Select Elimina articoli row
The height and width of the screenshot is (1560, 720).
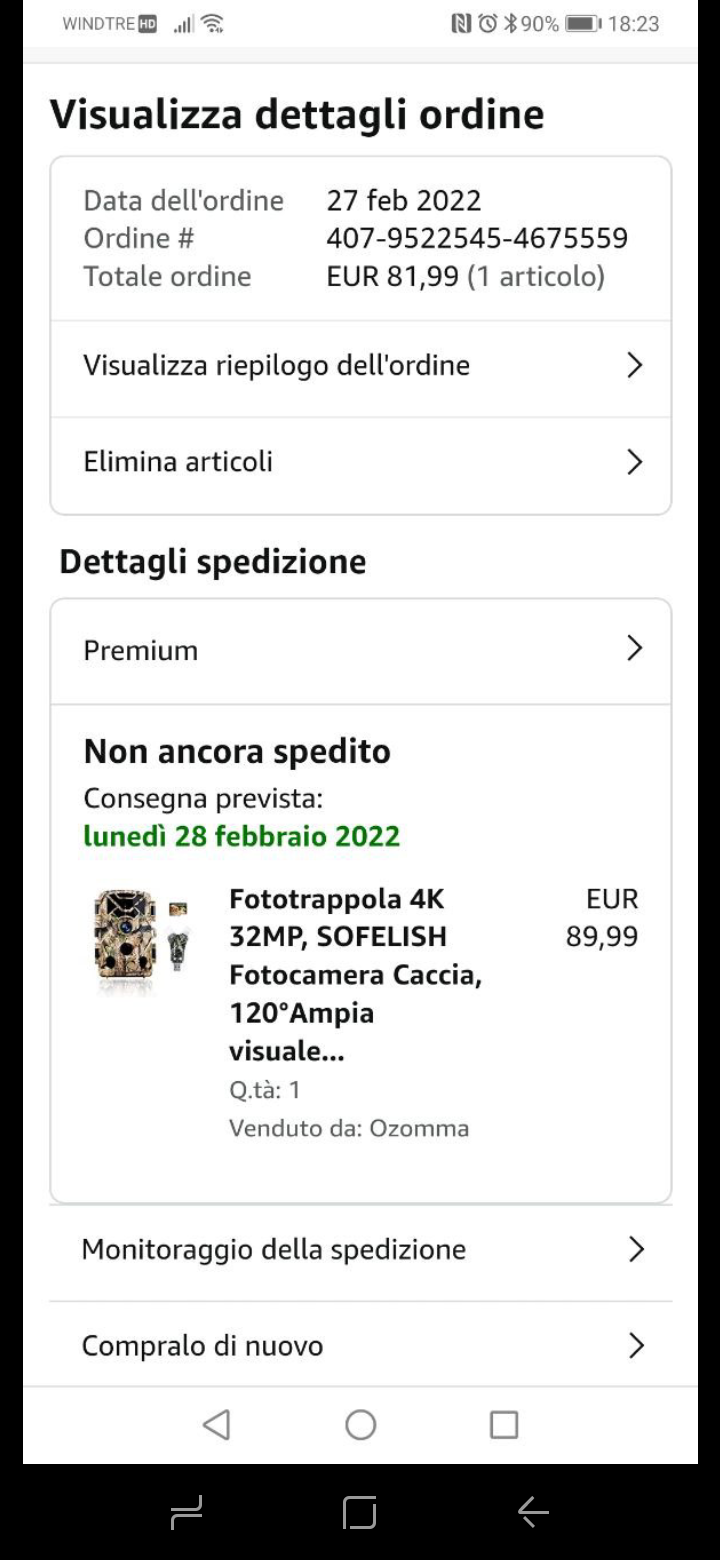pyautogui.click(x=360, y=462)
